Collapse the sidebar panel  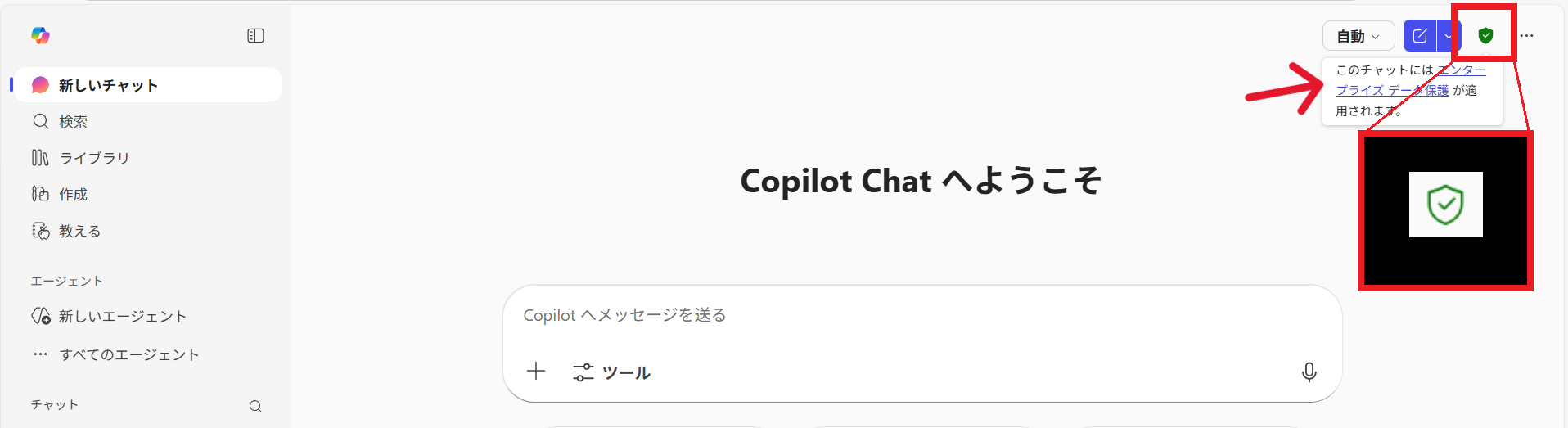pos(255,36)
